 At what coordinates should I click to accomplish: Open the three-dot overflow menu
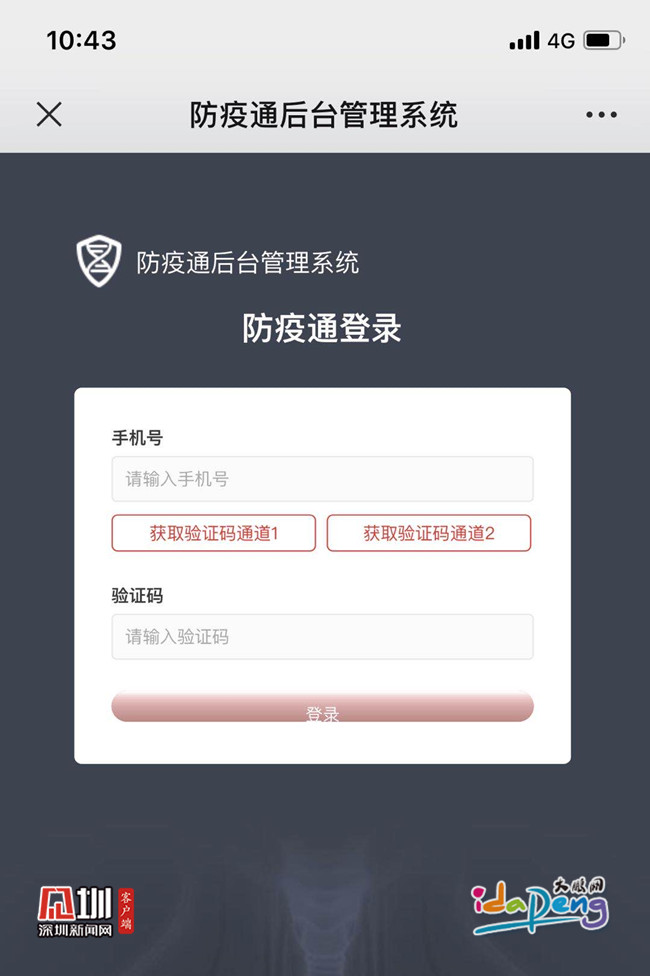coord(601,115)
